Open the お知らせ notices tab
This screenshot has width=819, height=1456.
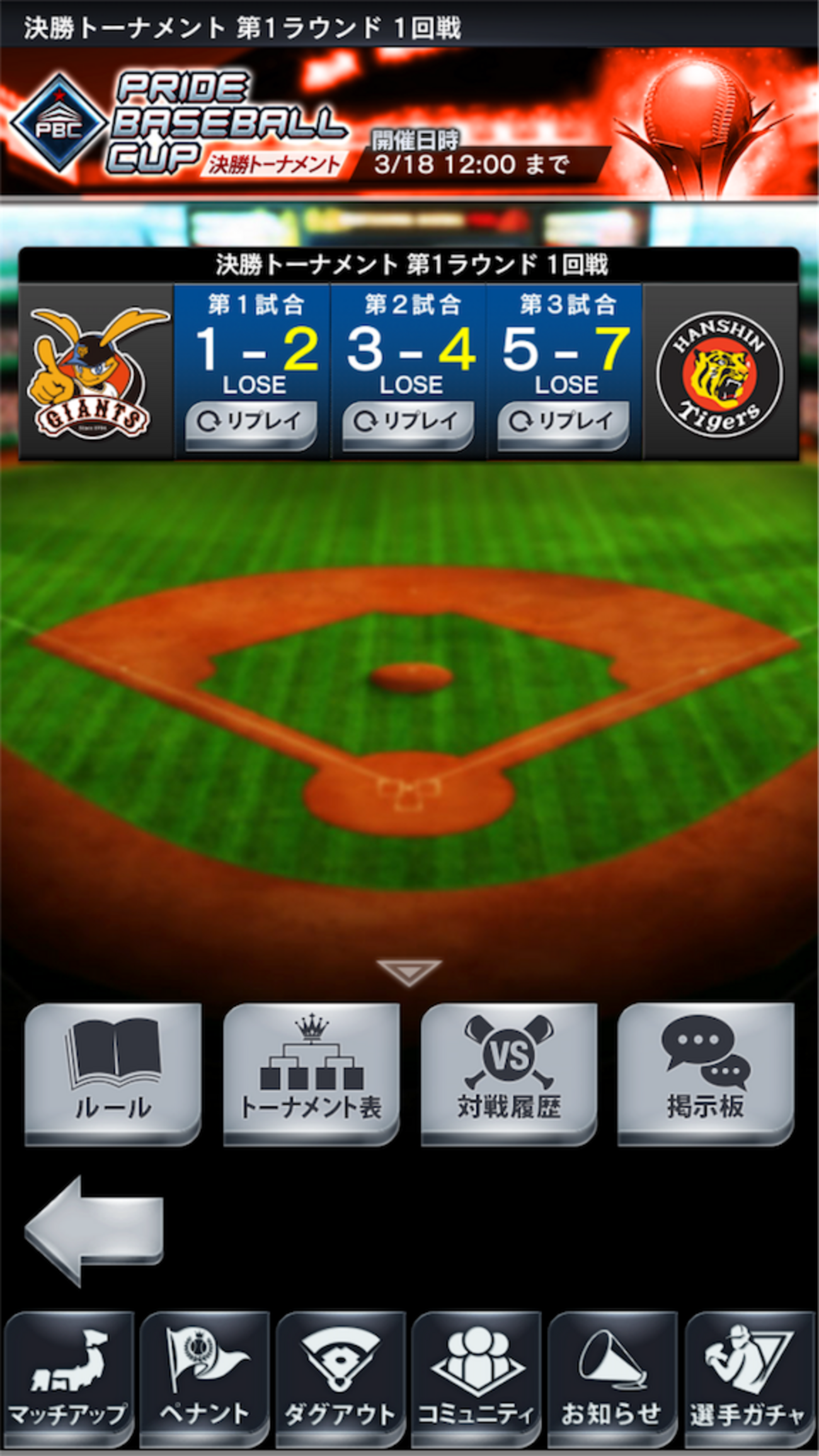[x=612, y=1379]
